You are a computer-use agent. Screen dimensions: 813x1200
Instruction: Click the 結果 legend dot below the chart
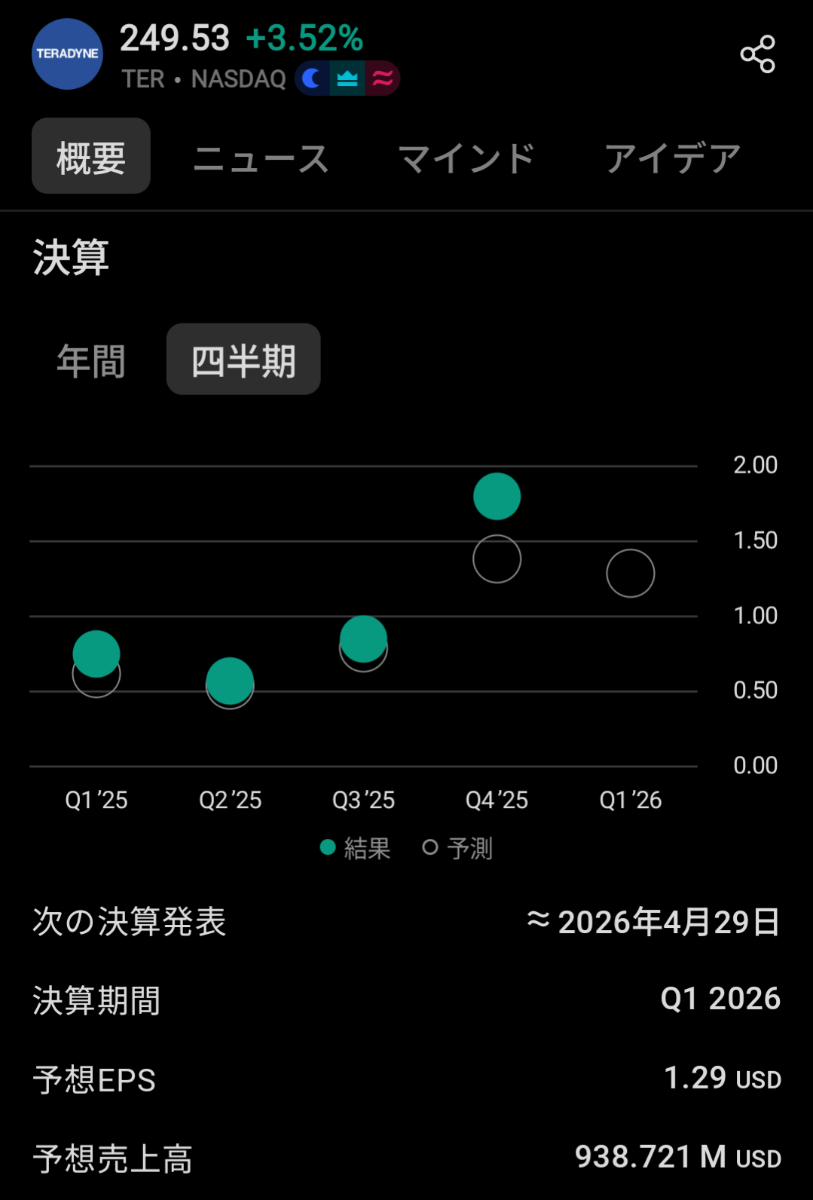[x=326, y=847]
